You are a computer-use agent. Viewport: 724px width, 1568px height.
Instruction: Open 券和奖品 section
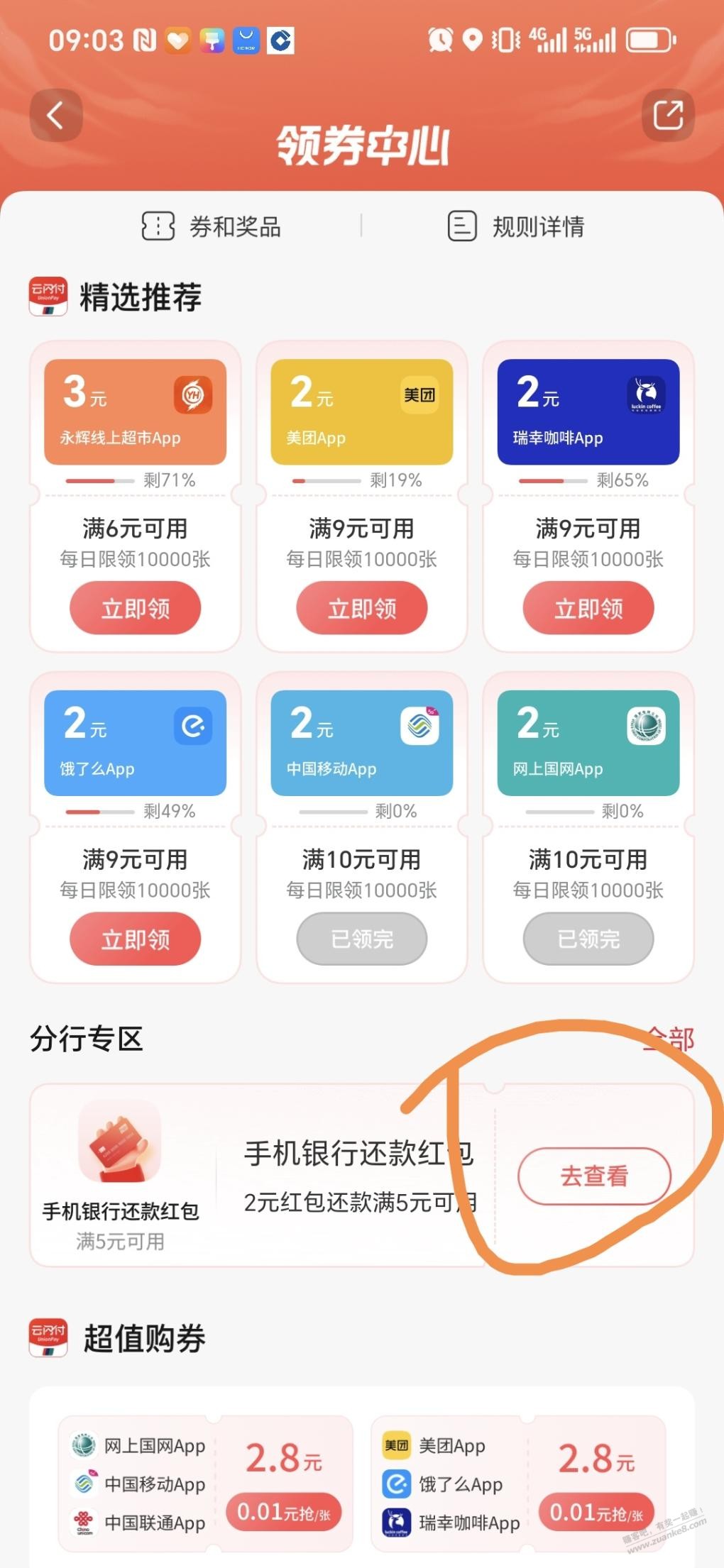coord(212,227)
